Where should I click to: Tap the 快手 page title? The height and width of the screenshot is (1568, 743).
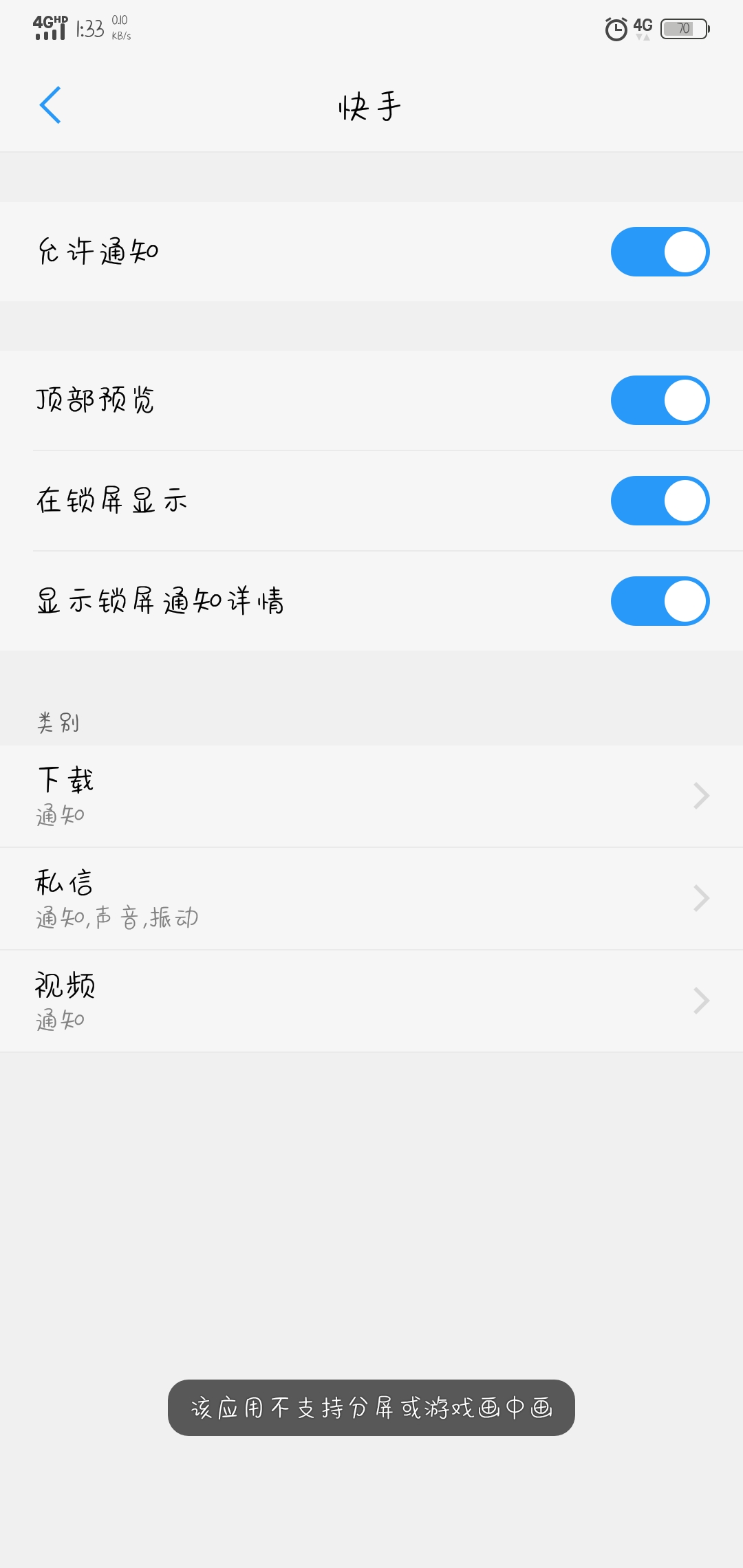(x=371, y=105)
